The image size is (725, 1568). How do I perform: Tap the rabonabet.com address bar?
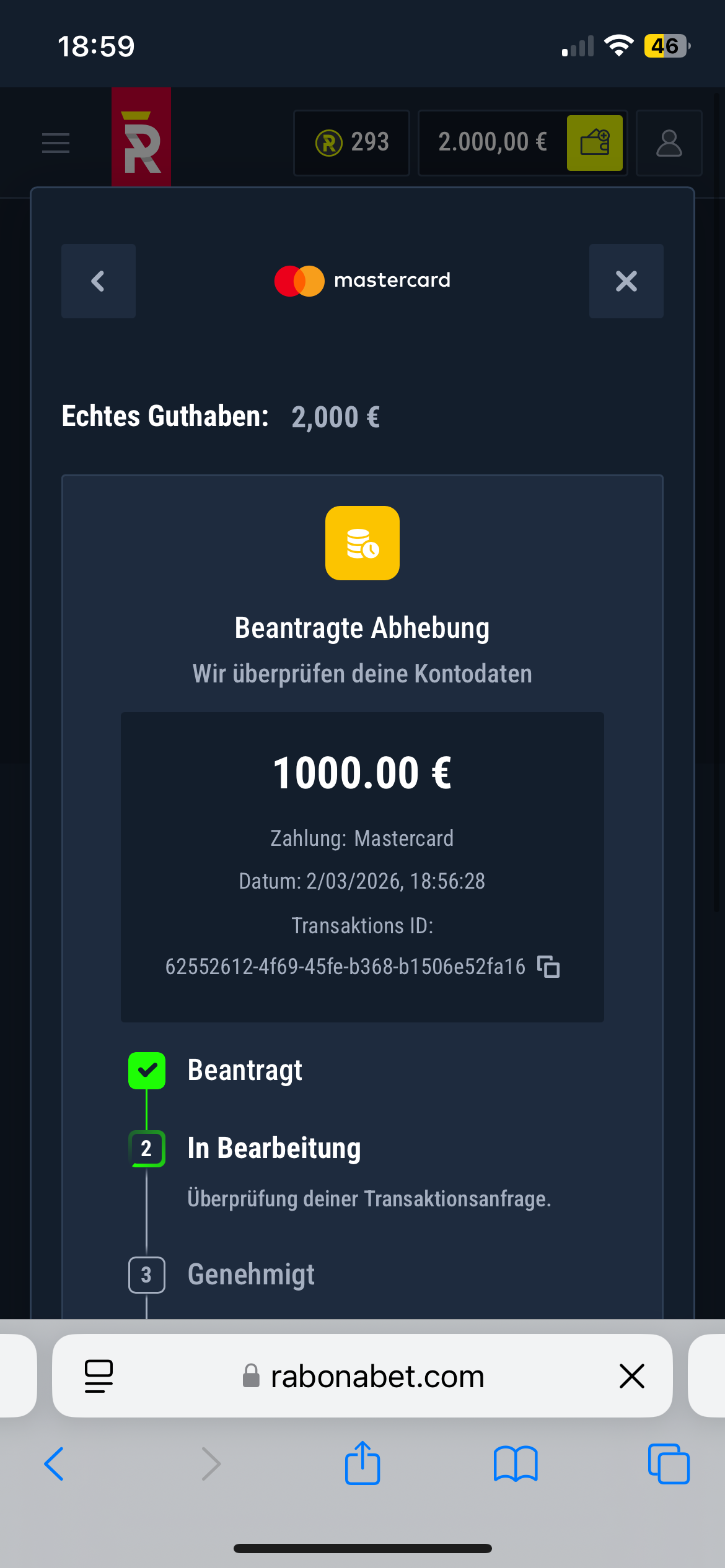click(377, 1377)
